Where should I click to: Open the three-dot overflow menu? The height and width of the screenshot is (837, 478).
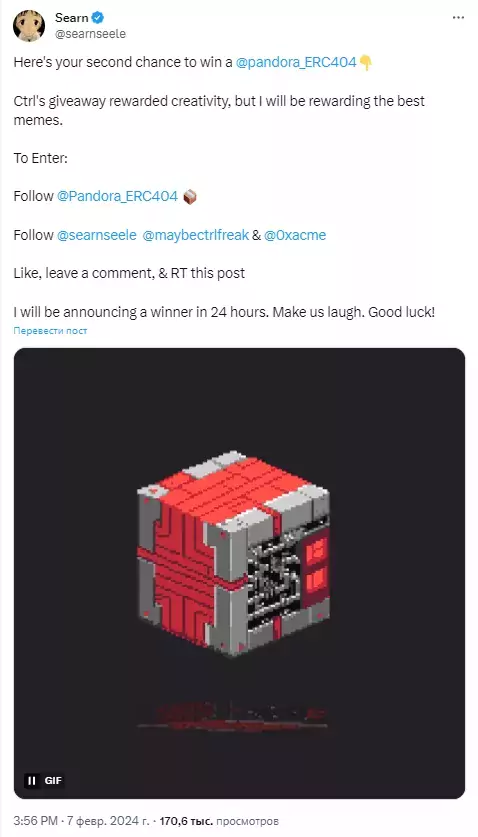[458, 18]
